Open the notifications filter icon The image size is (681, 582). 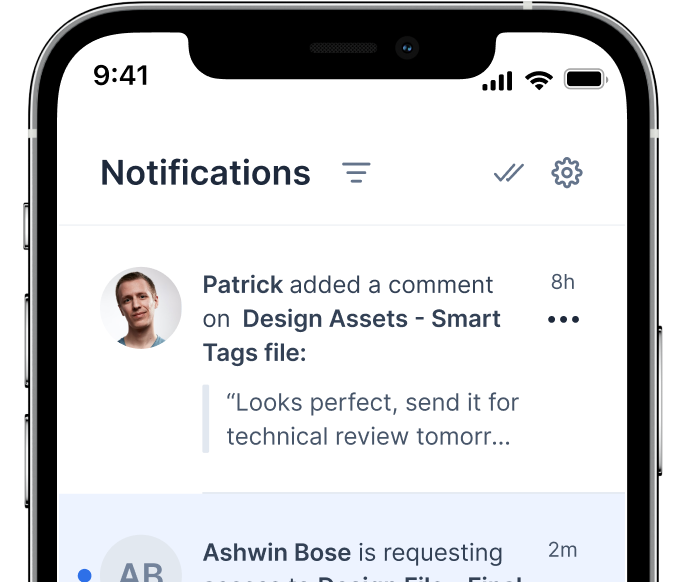click(356, 173)
